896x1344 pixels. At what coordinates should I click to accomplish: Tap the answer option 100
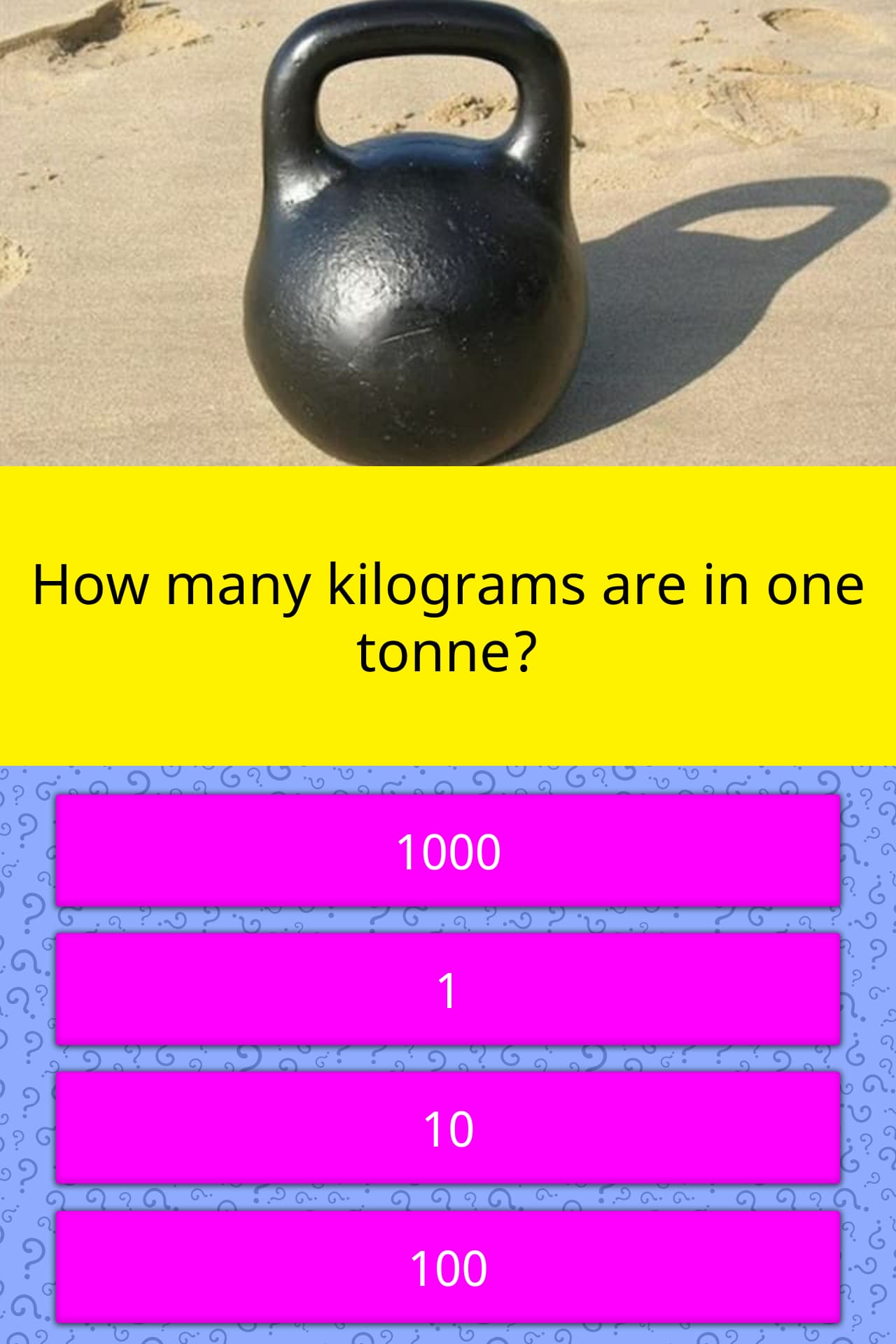pos(448,1267)
